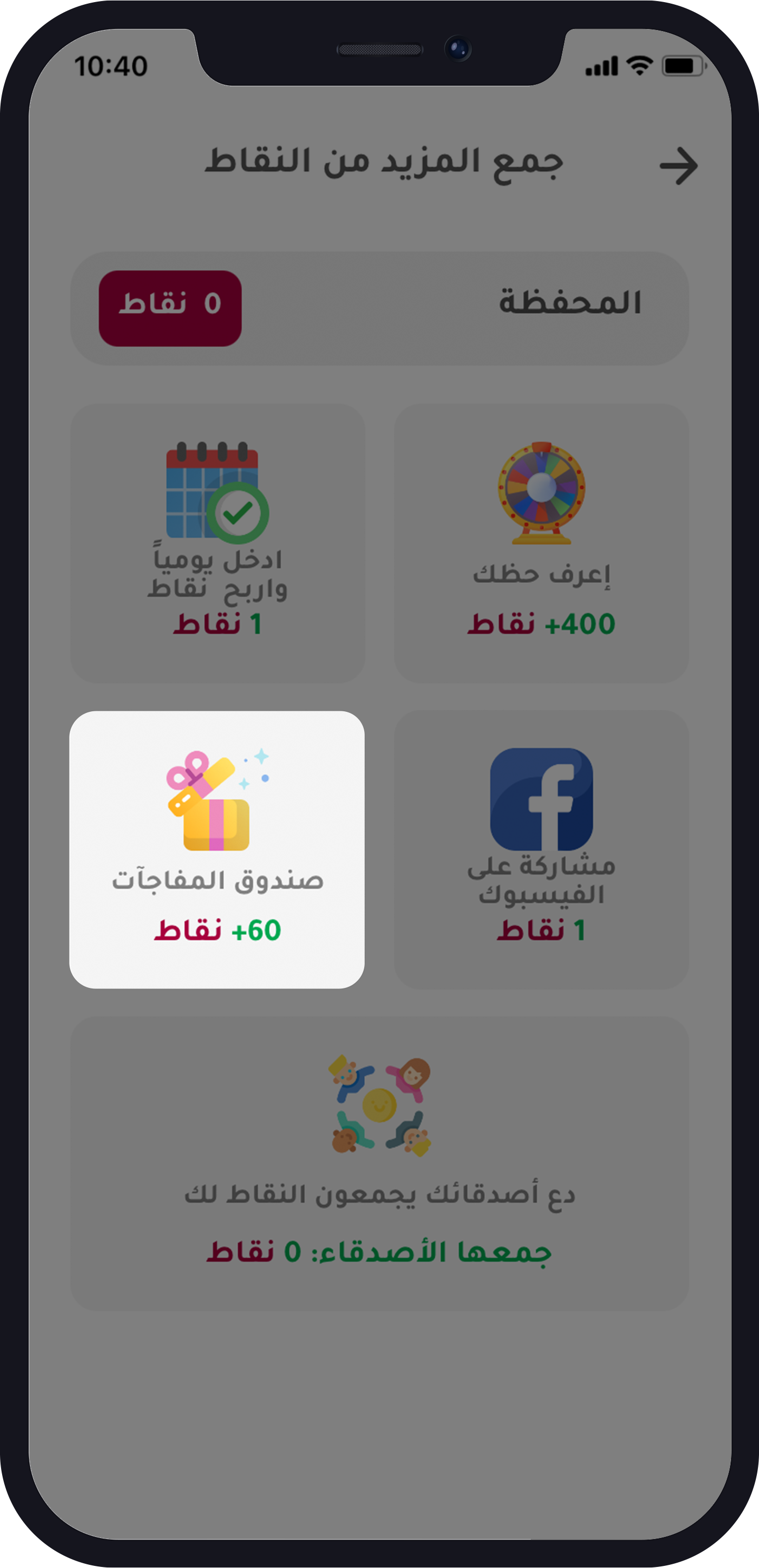Open the إعرف حظك lucky wheel card
This screenshot has width=759, height=1568.
pyautogui.click(x=541, y=543)
